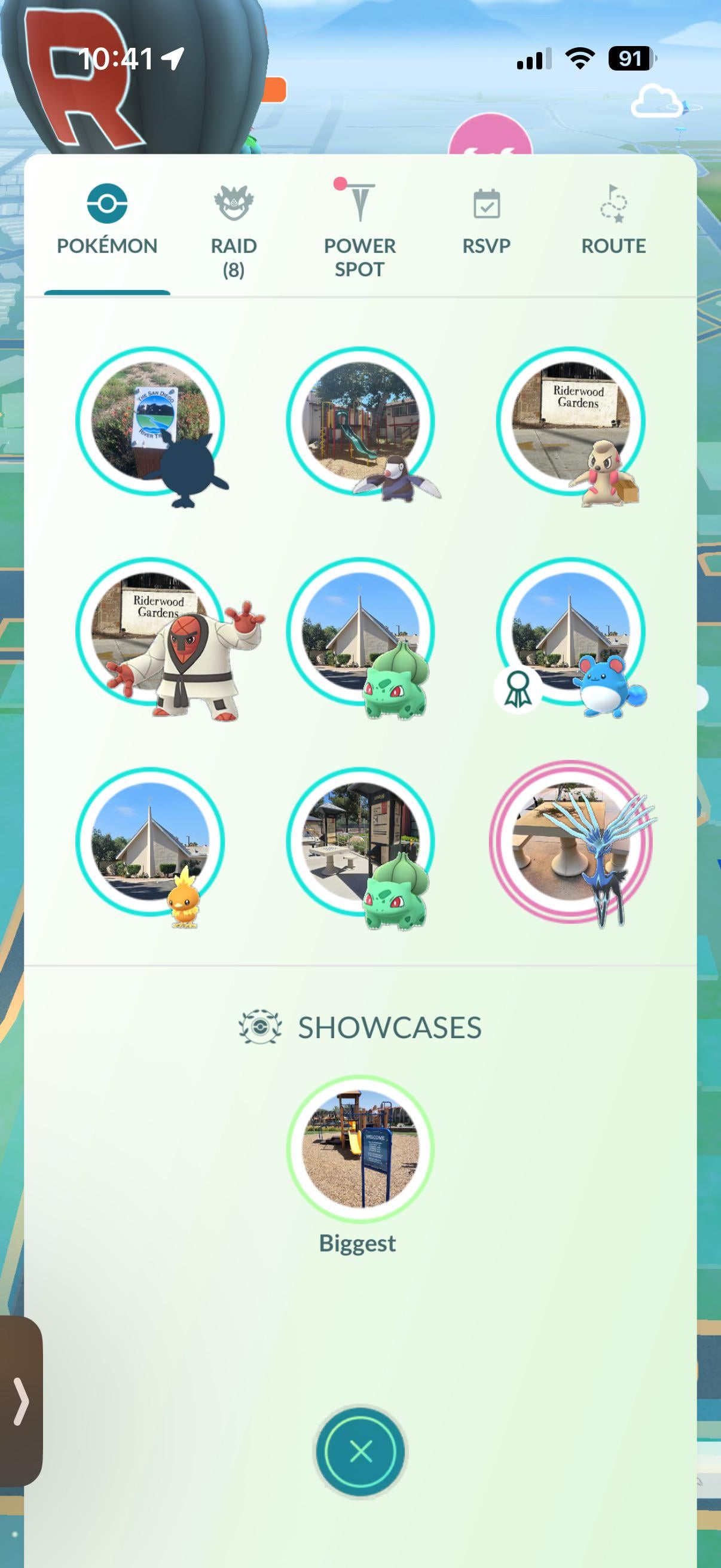Select the Bulbasaur near the church
Image resolution: width=721 pixels, height=1568 pixels.
tap(360, 632)
